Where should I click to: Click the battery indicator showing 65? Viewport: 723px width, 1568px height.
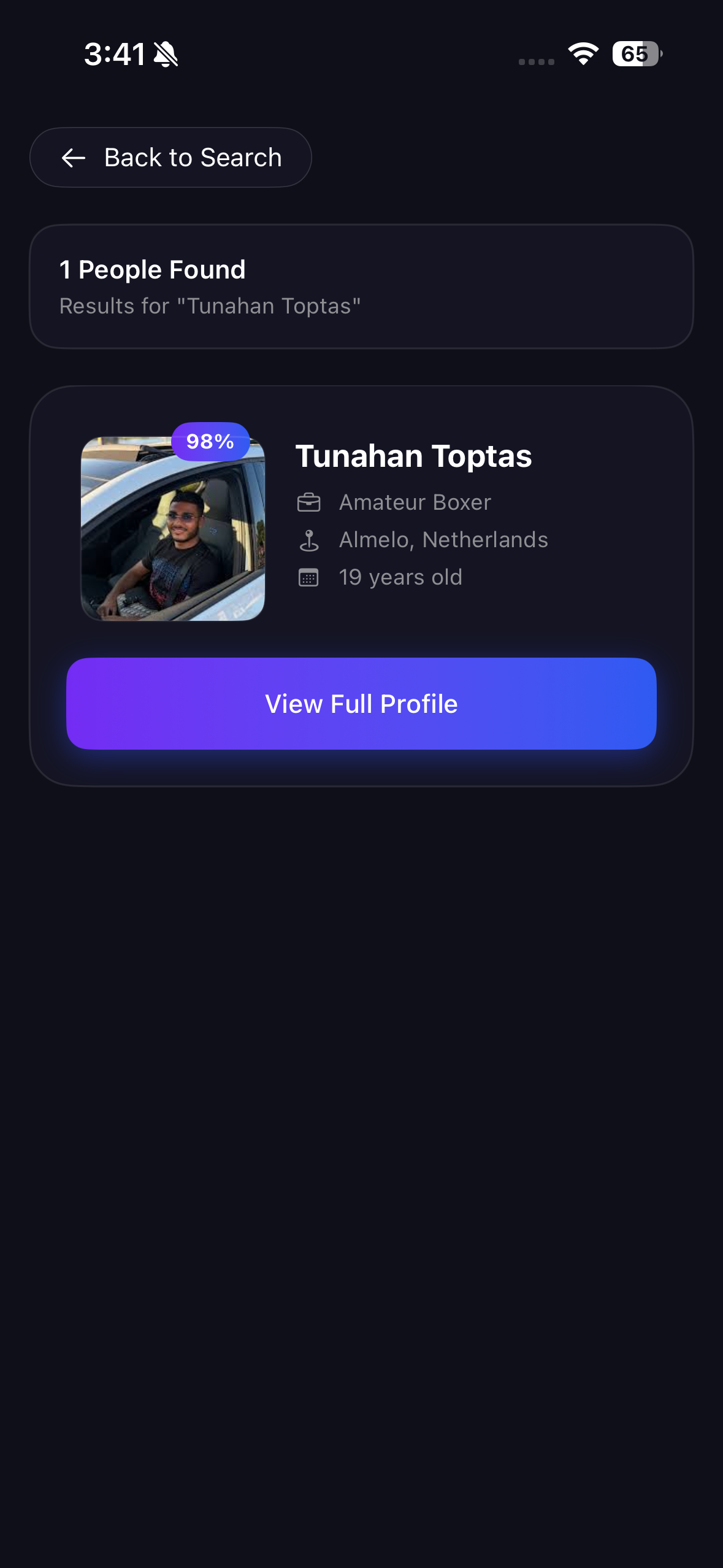(x=636, y=54)
